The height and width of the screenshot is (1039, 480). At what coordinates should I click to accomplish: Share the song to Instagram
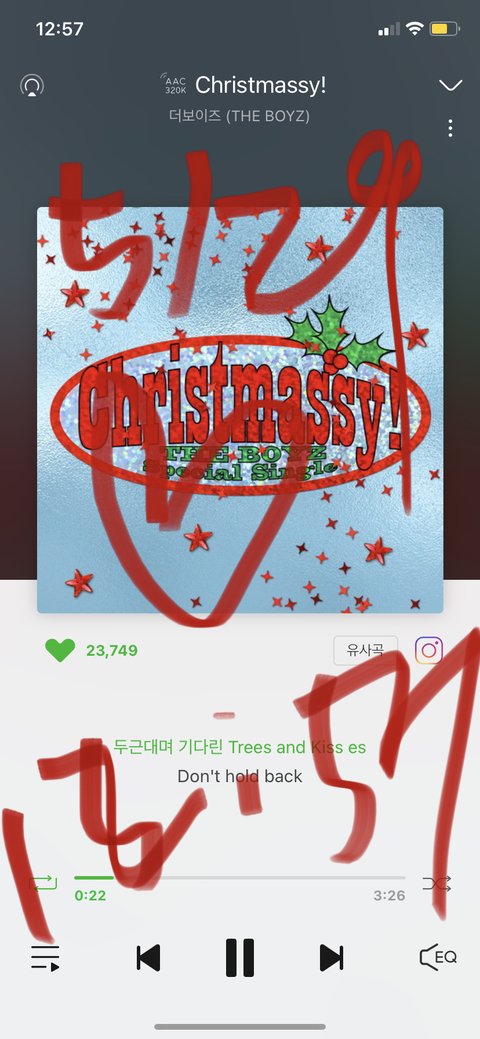tap(429, 650)
